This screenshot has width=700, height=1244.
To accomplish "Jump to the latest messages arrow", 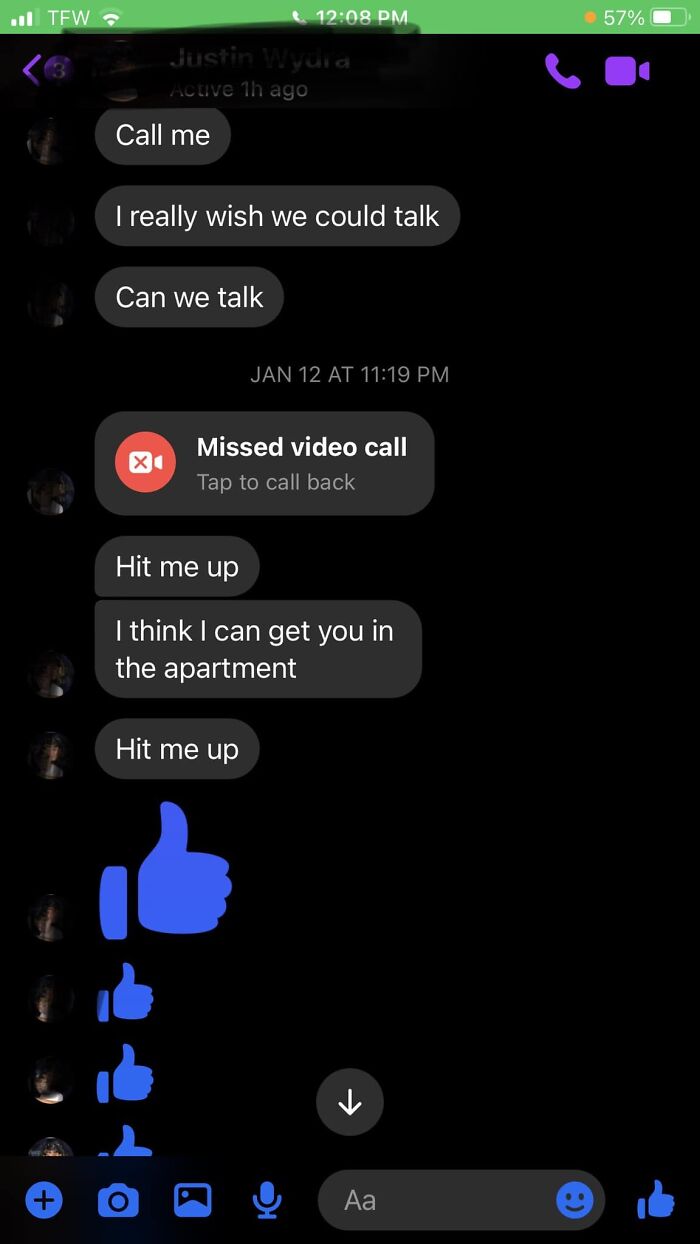I will [x=350, y=1102].
